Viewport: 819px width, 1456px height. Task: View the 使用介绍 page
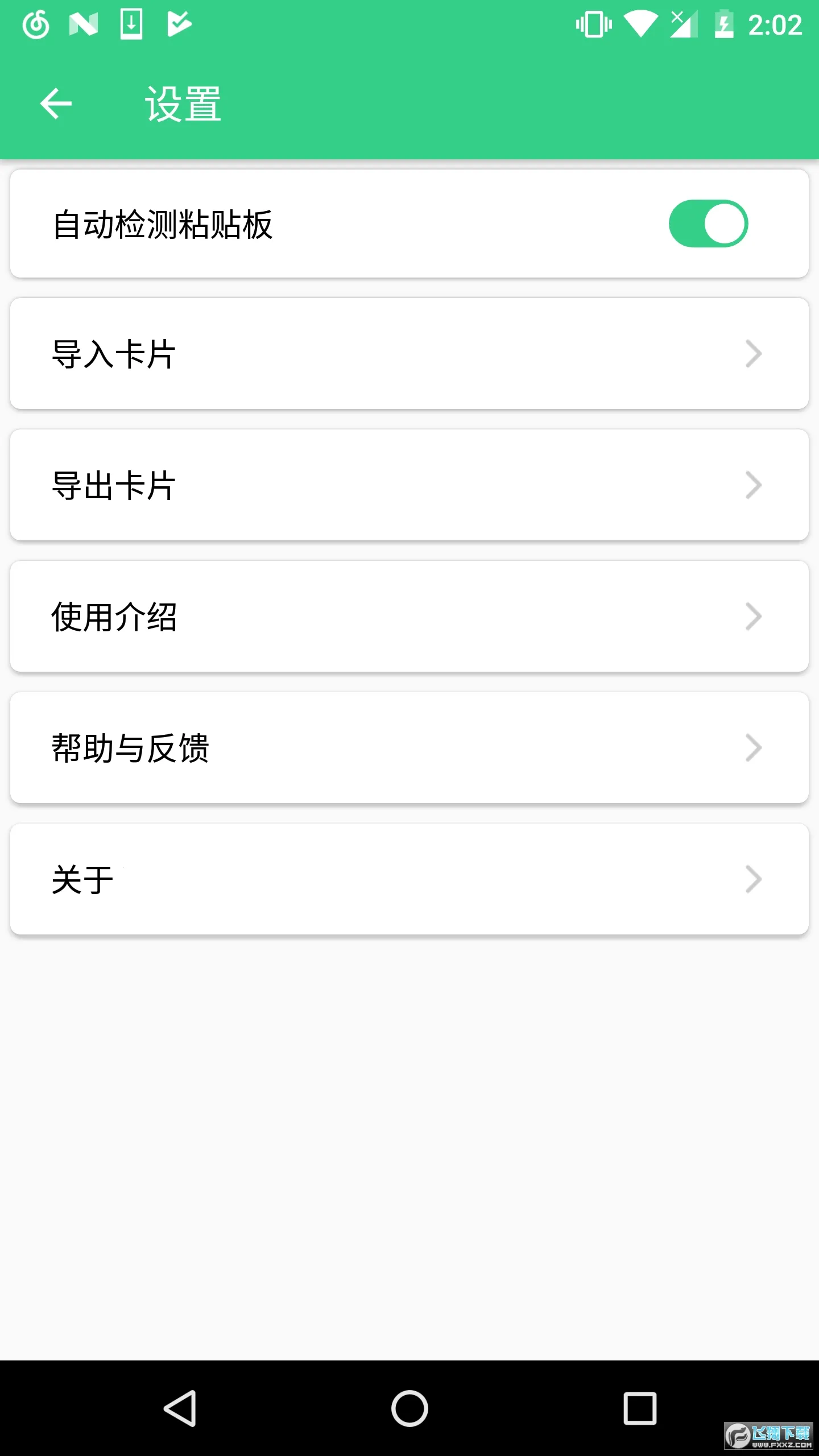[409, 617]
